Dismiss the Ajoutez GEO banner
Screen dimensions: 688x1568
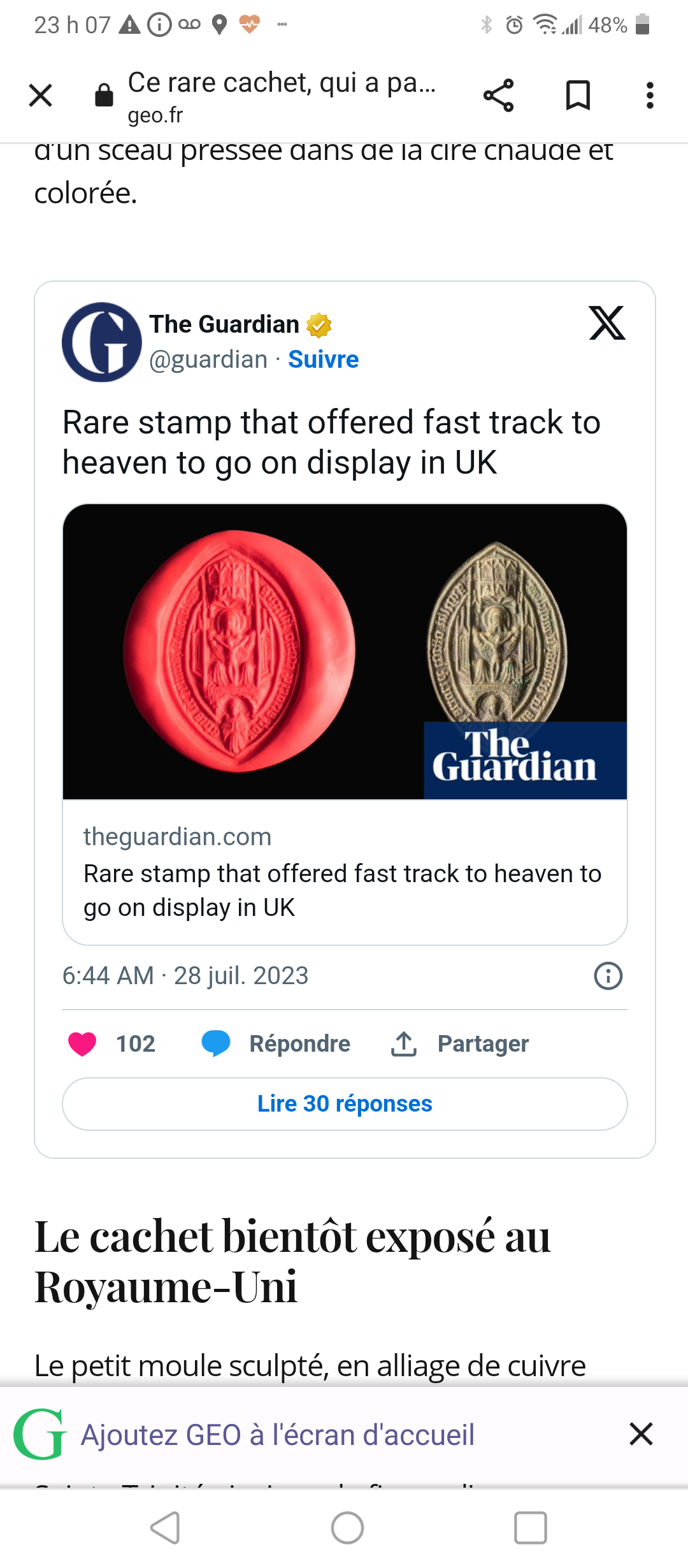[641, 1434]
